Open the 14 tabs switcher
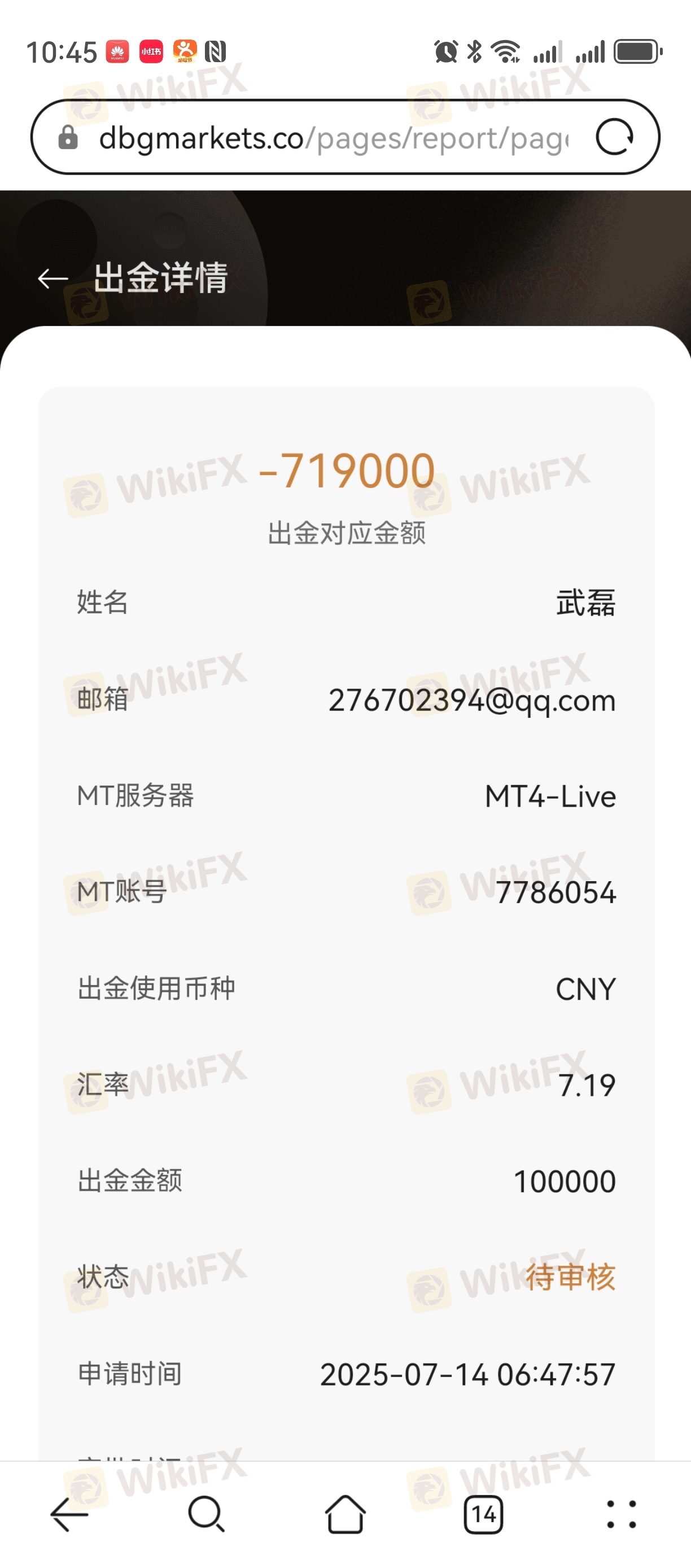Screen dimensions: 691x1568 pos(484,1514)
